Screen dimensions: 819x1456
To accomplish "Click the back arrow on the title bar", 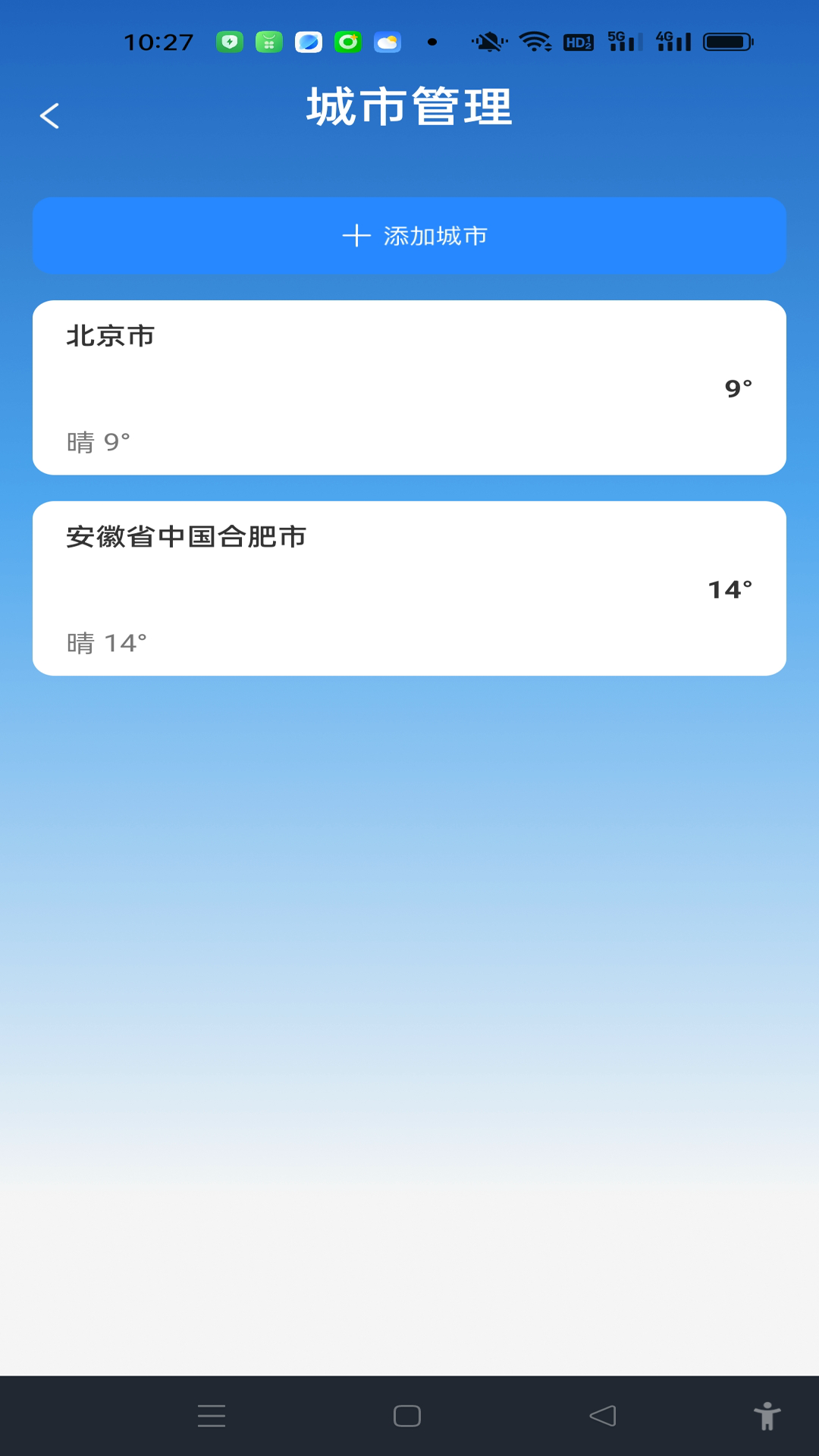I will pyautogui.click(x=50, y=115).
